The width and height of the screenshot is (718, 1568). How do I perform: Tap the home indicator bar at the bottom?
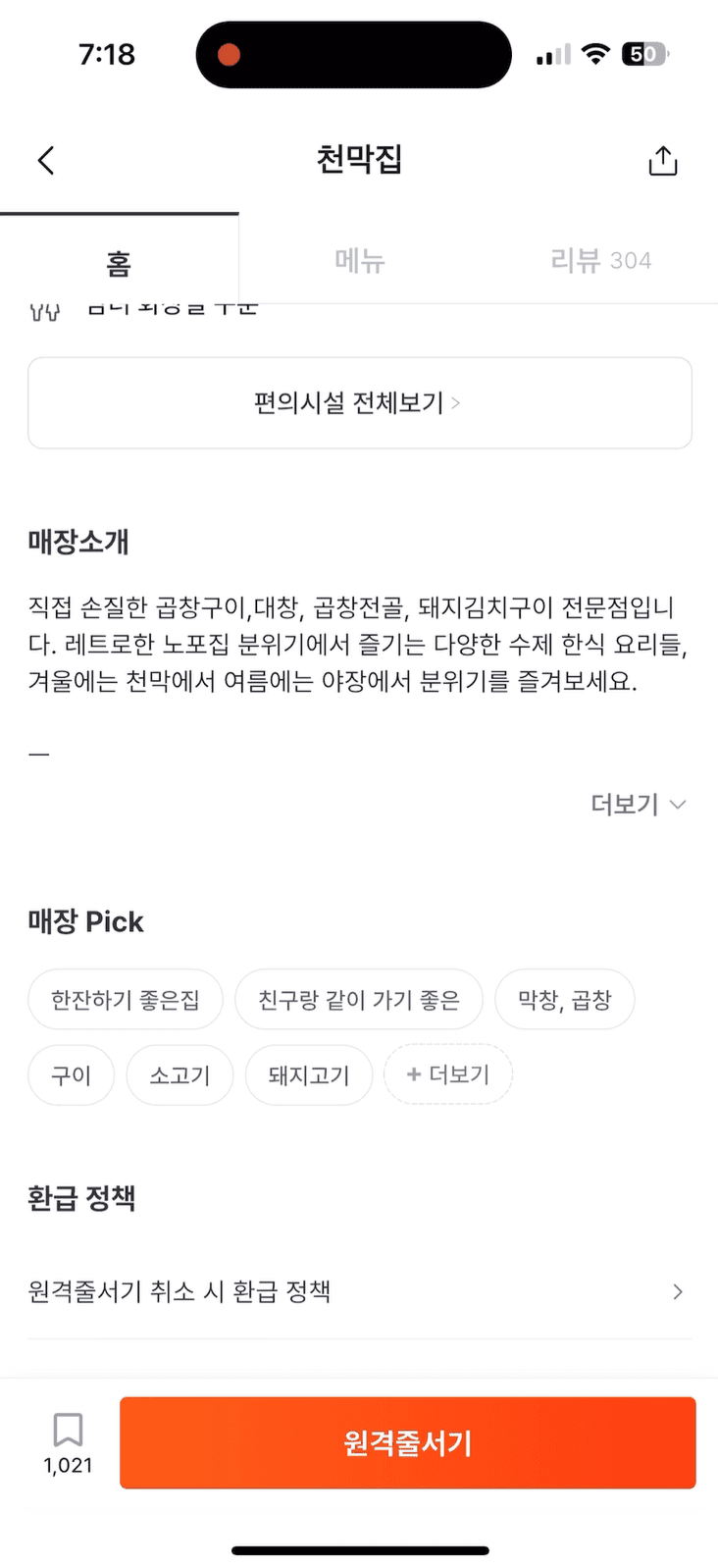coord(359,1550)
